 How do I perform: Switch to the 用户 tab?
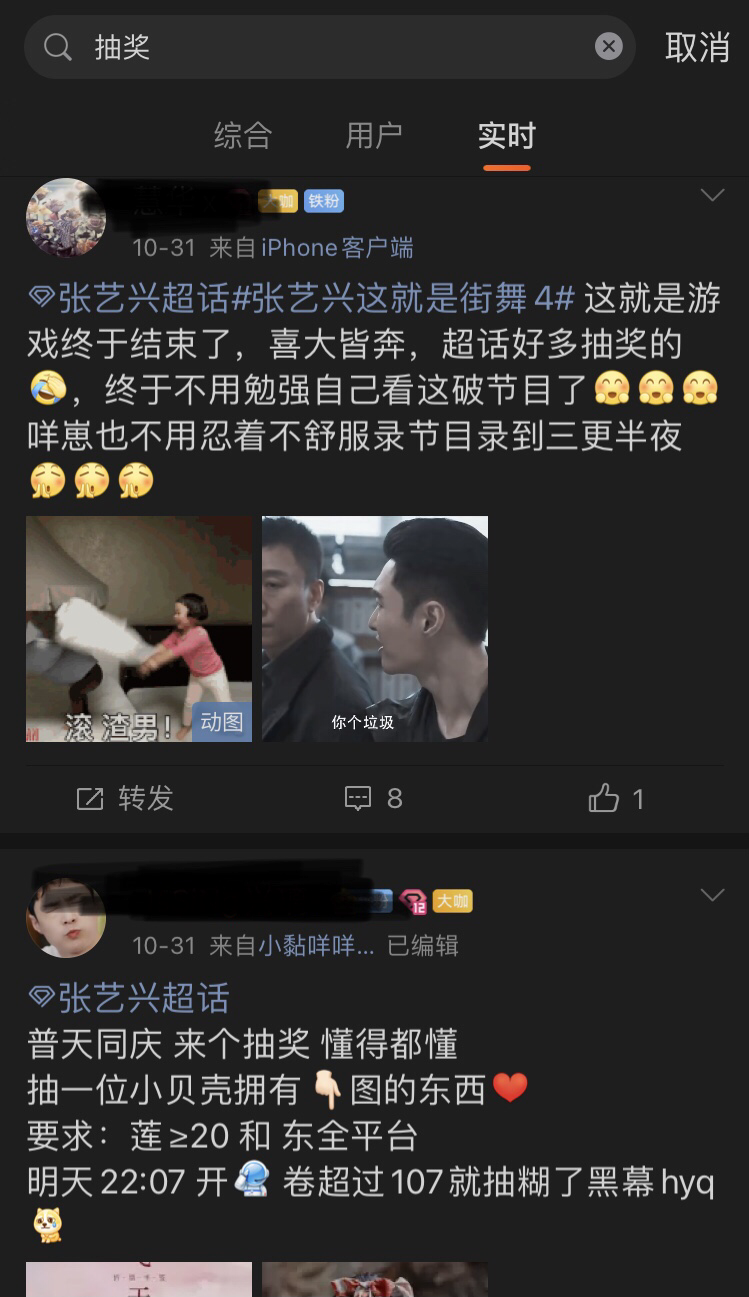pyautogui.click(x=374, y=135)
